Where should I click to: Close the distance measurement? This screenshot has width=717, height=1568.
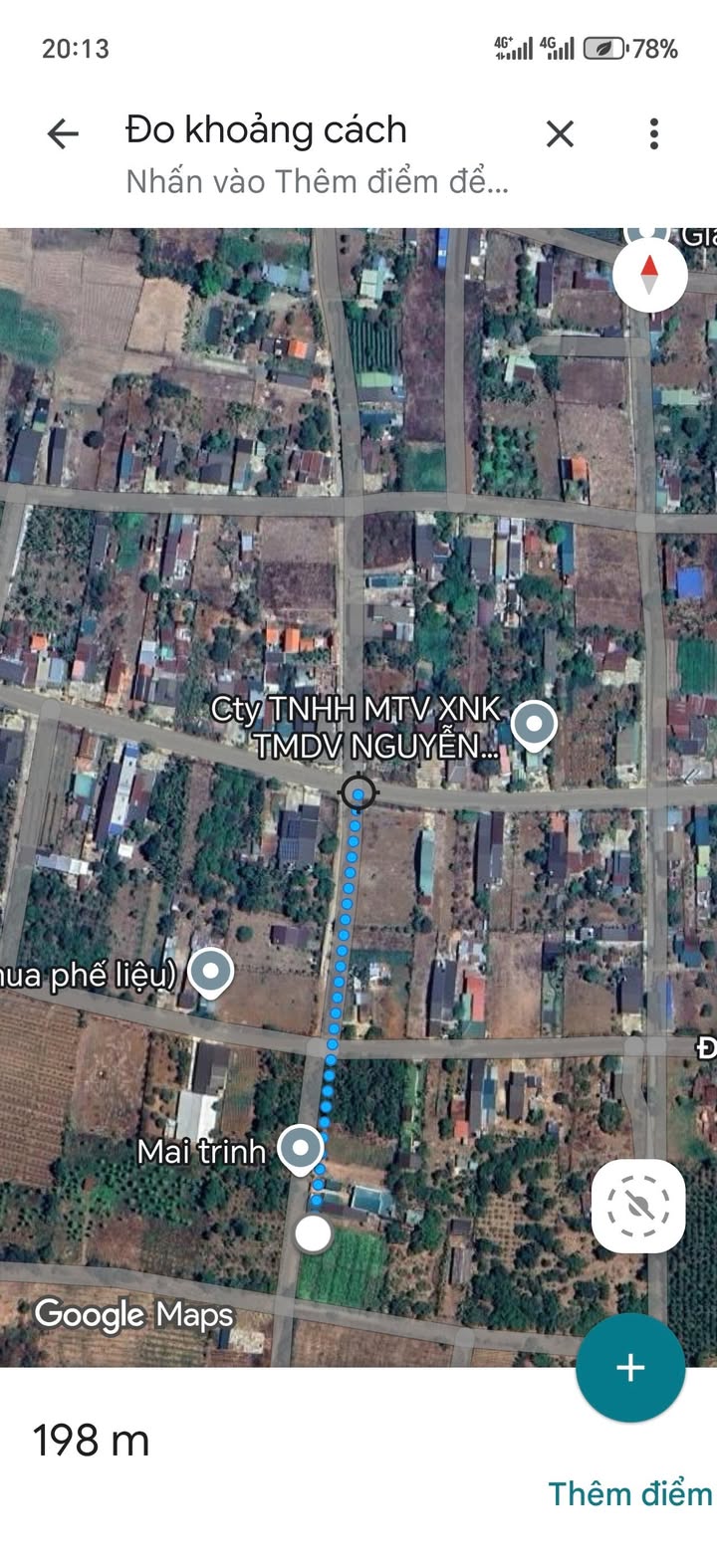click(x=560, y=133)
